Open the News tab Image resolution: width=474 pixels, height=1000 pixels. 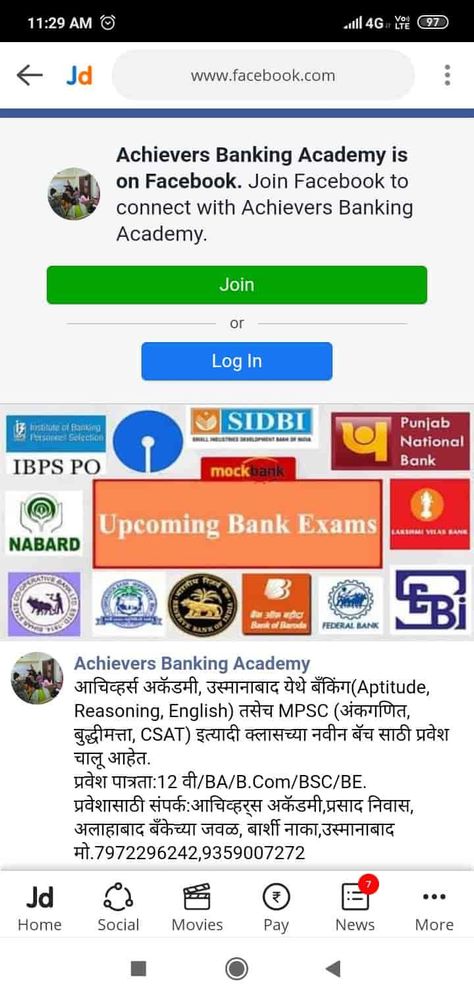point(355,907)
